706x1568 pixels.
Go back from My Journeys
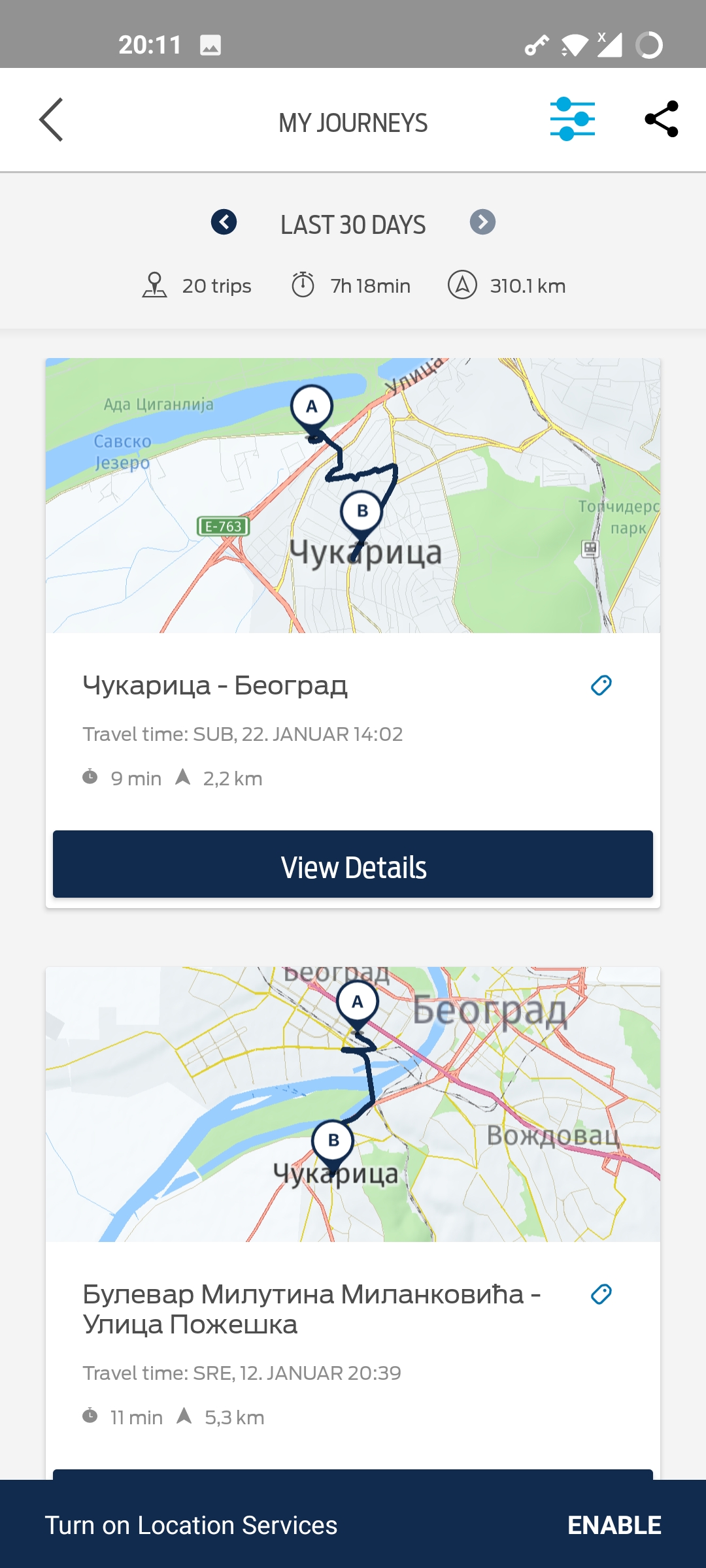(51, 120)
